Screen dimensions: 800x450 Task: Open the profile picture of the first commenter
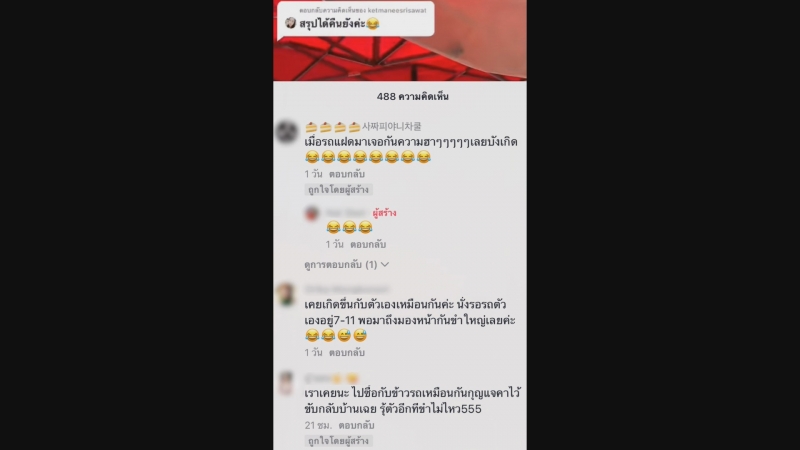coord(287,132)
